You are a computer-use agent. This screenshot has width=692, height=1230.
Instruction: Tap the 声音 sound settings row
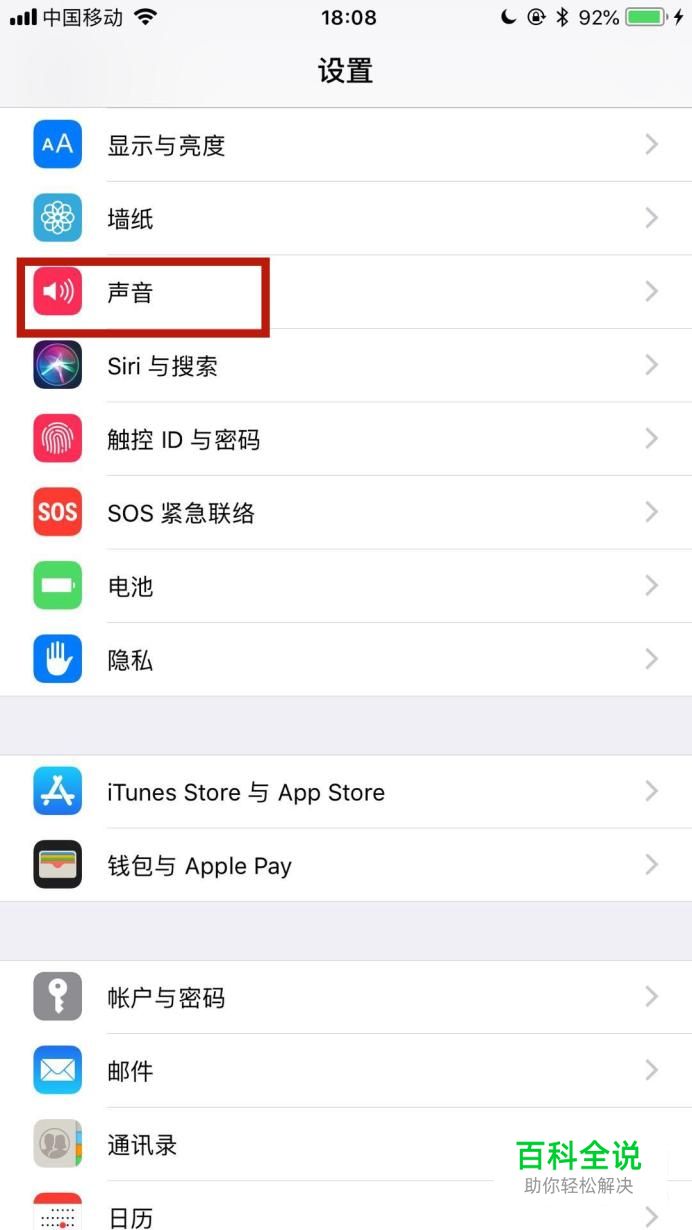tap(346, 292)
